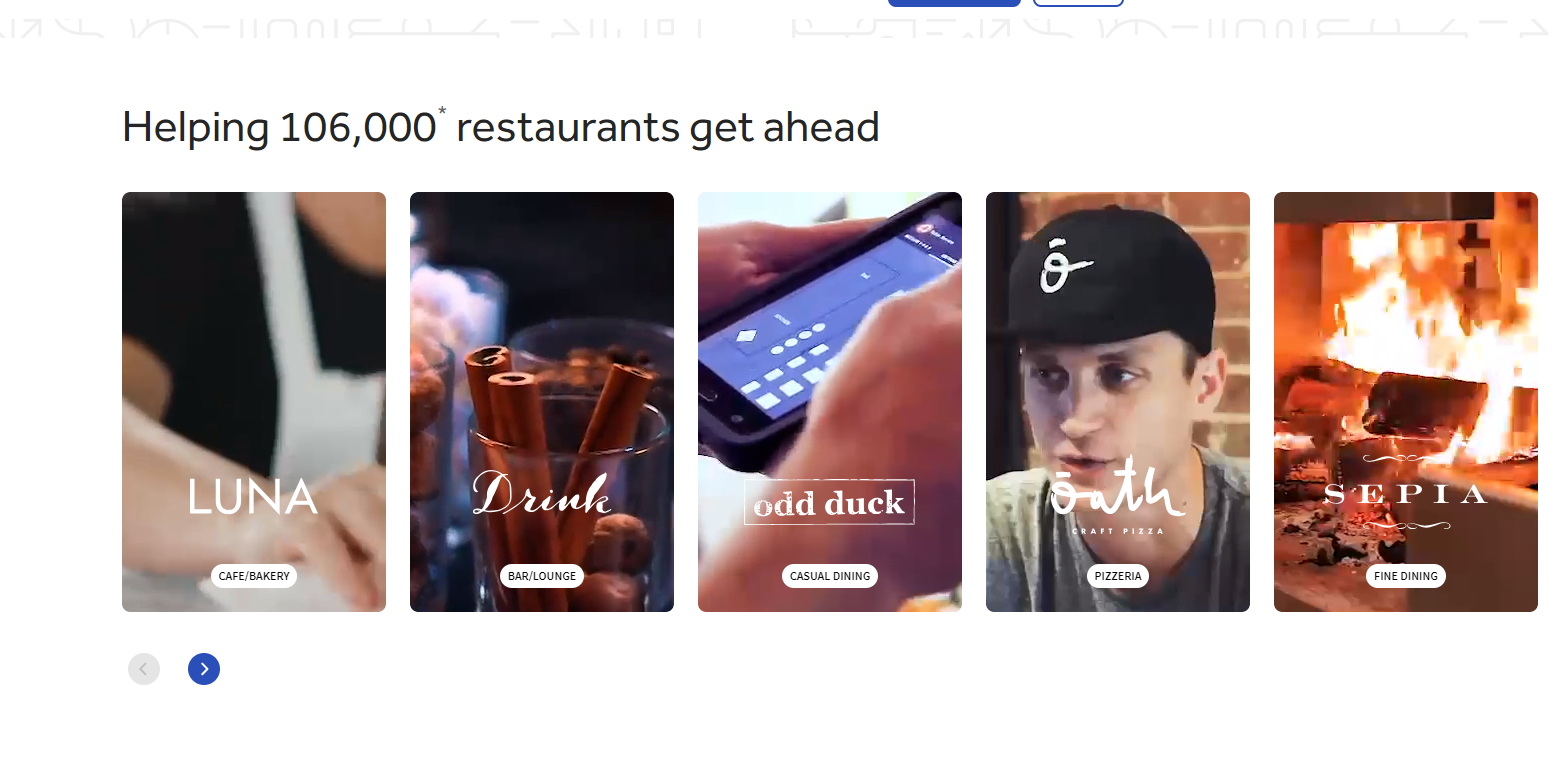
Task: View the Sepia fine dining card
Action: [x=1405, y=401]
